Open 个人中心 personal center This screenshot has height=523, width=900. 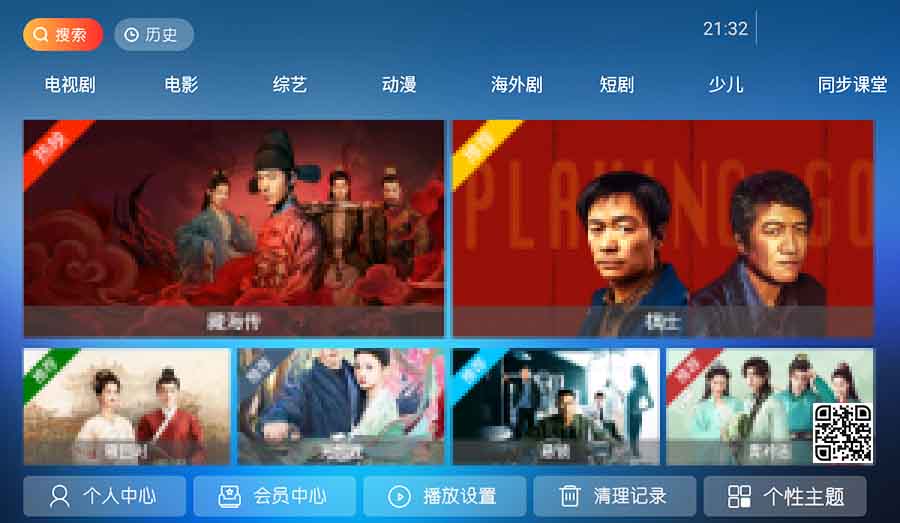tap(104, 496)
